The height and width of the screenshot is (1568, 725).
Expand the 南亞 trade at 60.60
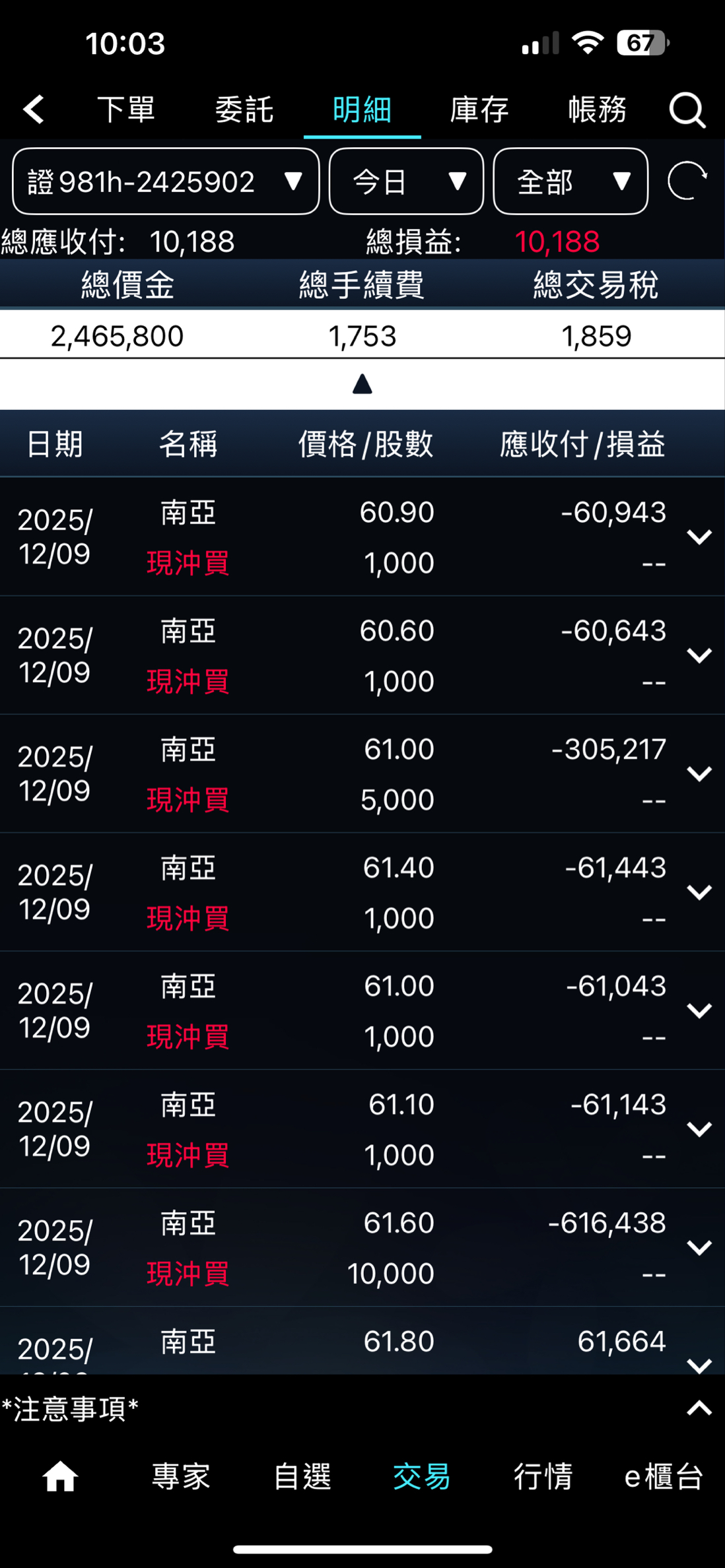699,655
